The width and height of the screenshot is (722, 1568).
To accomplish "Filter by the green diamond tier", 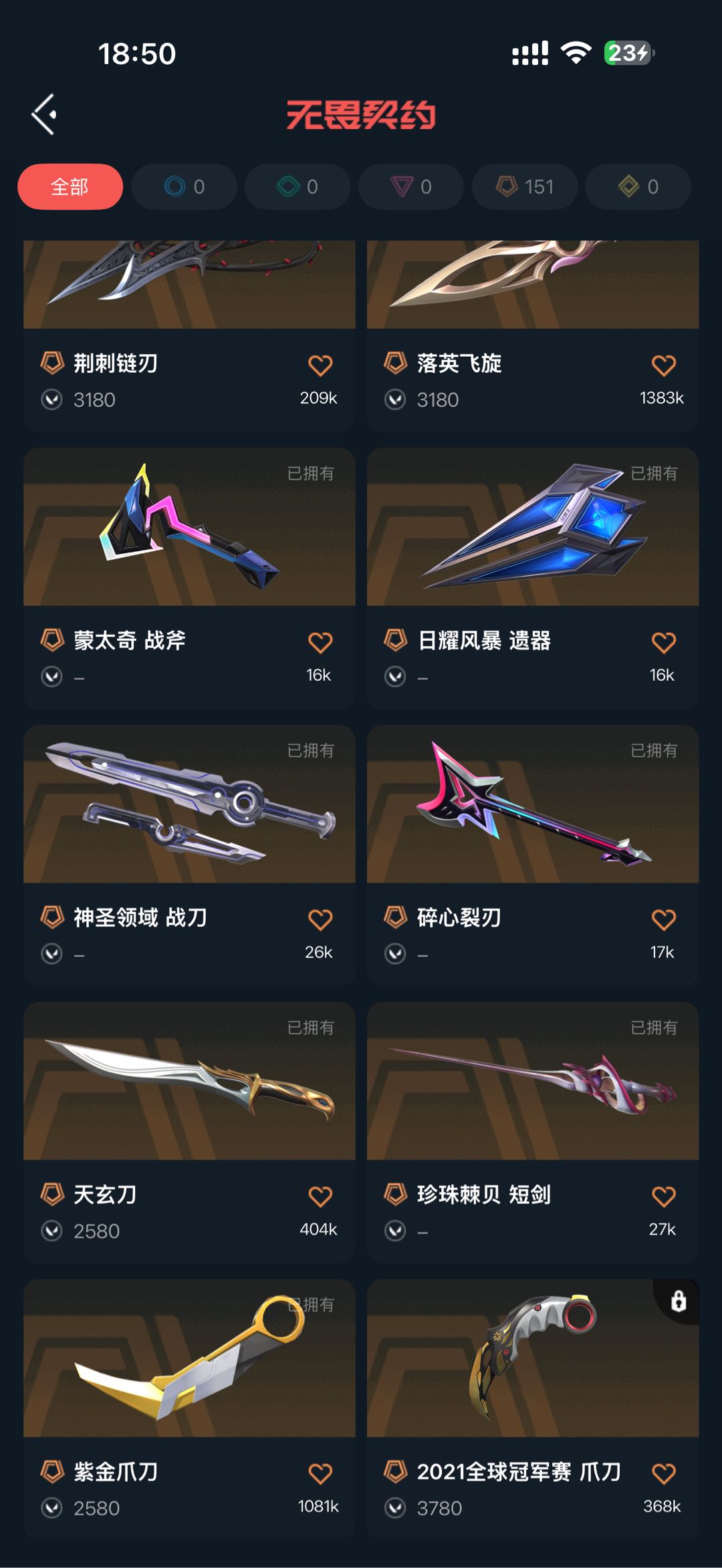I will pos(297,186).
